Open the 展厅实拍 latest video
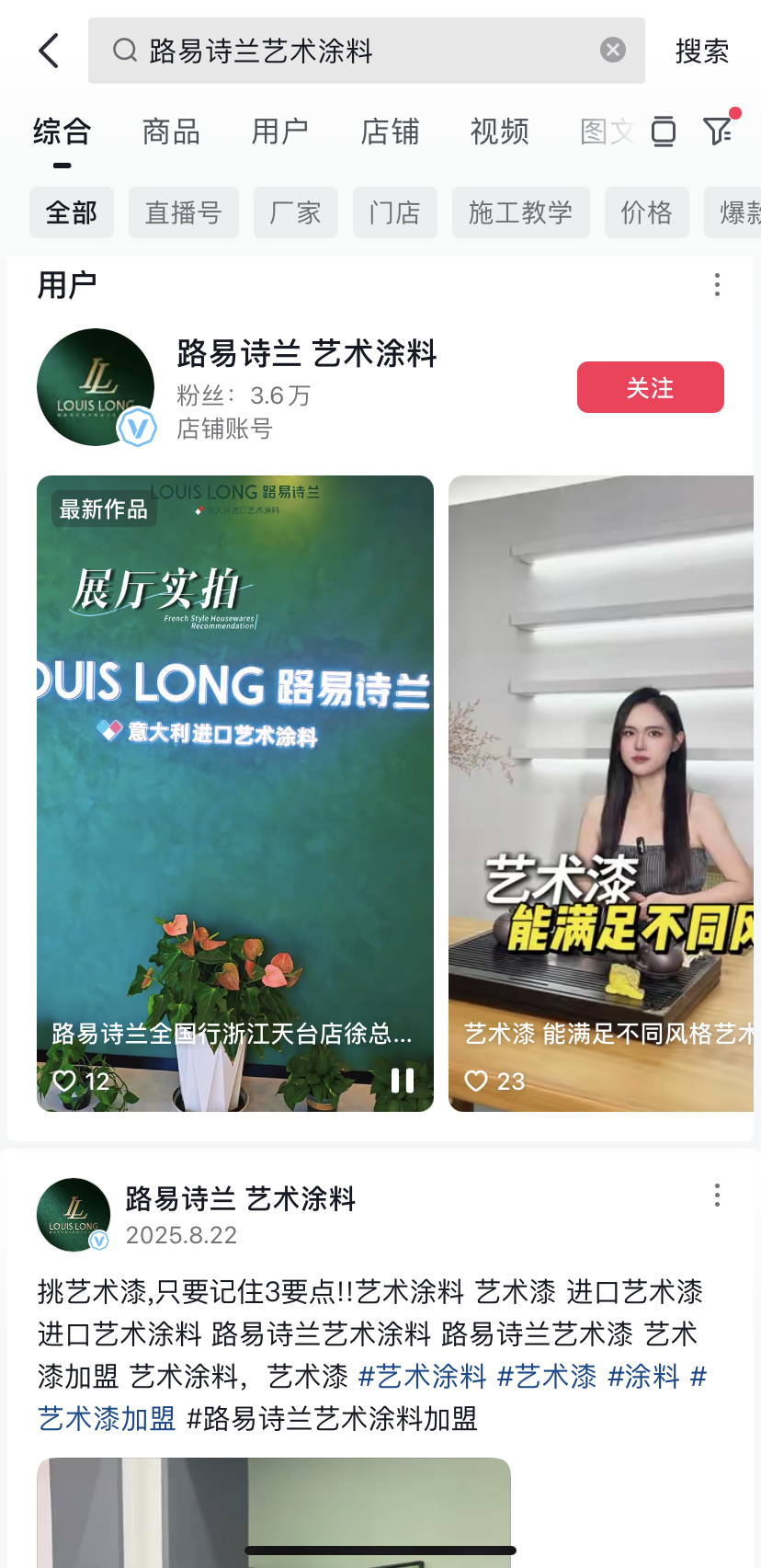The height and width of the screenshot is (1568, 761). point(234,791)
